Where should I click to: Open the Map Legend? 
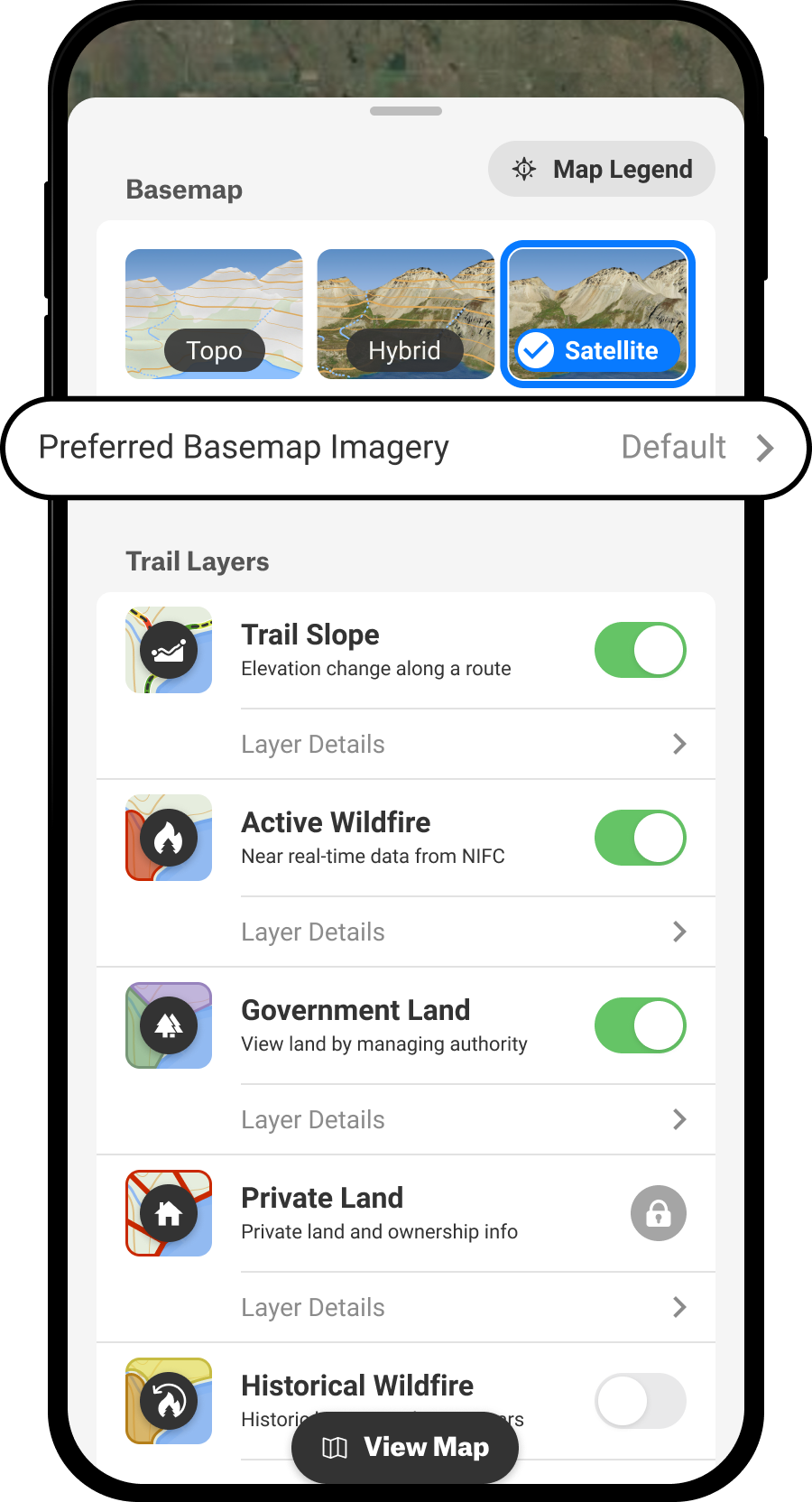601,169
